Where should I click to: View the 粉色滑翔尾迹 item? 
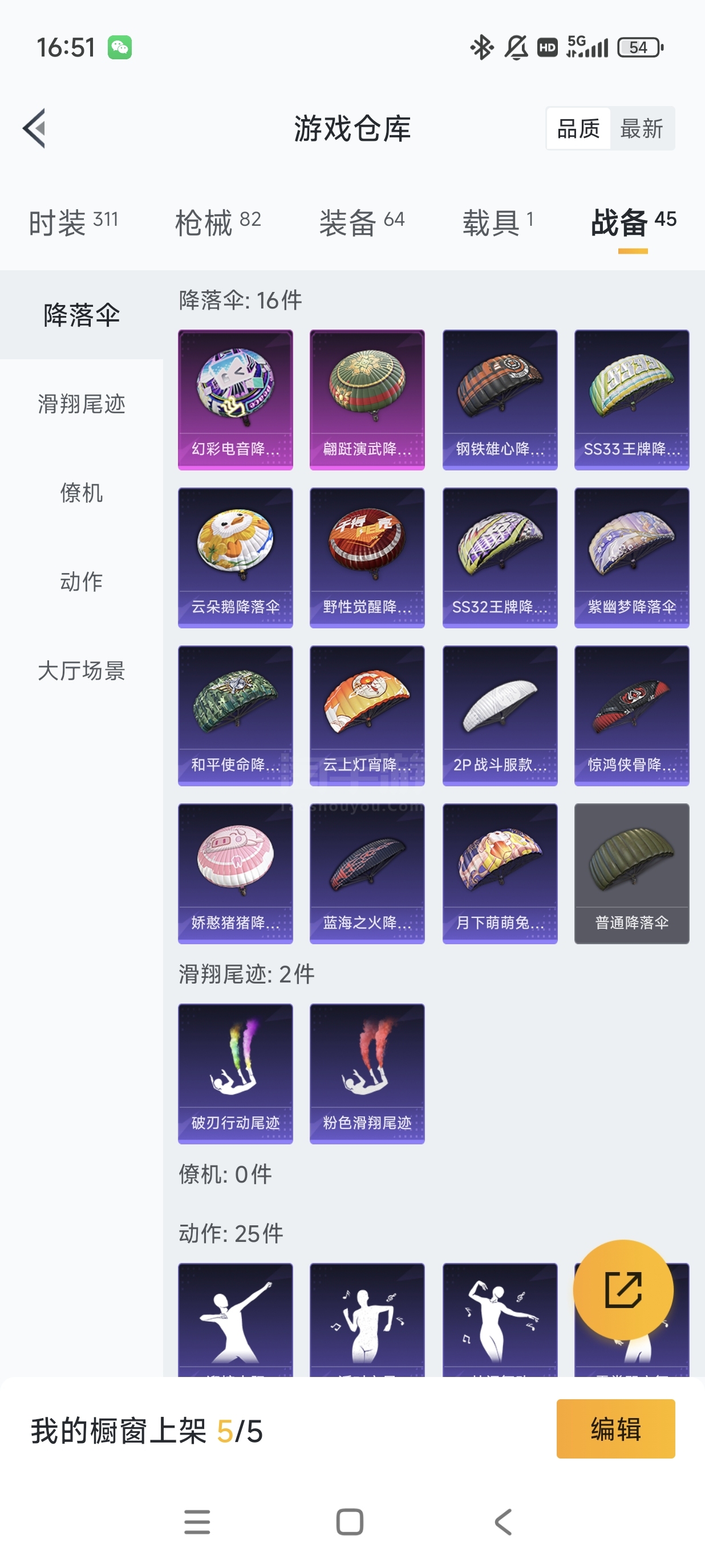click(x=367, y=1073)
